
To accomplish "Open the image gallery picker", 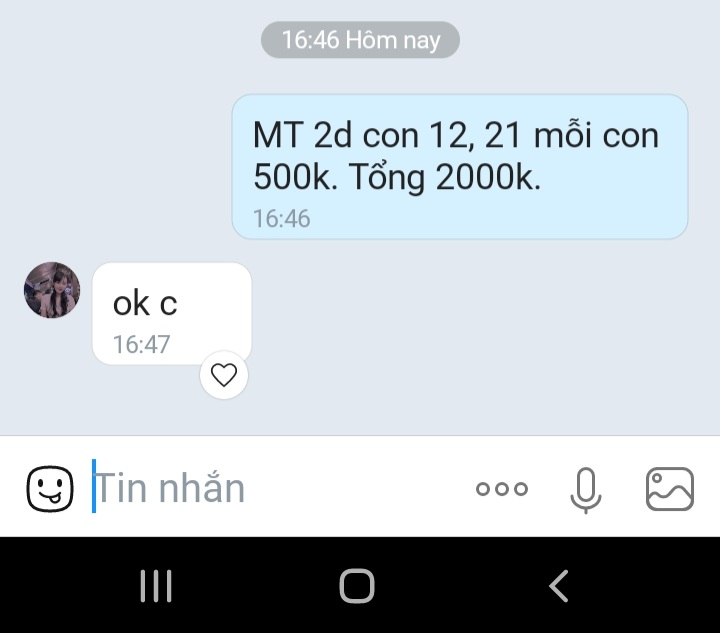I will point(670,489).
